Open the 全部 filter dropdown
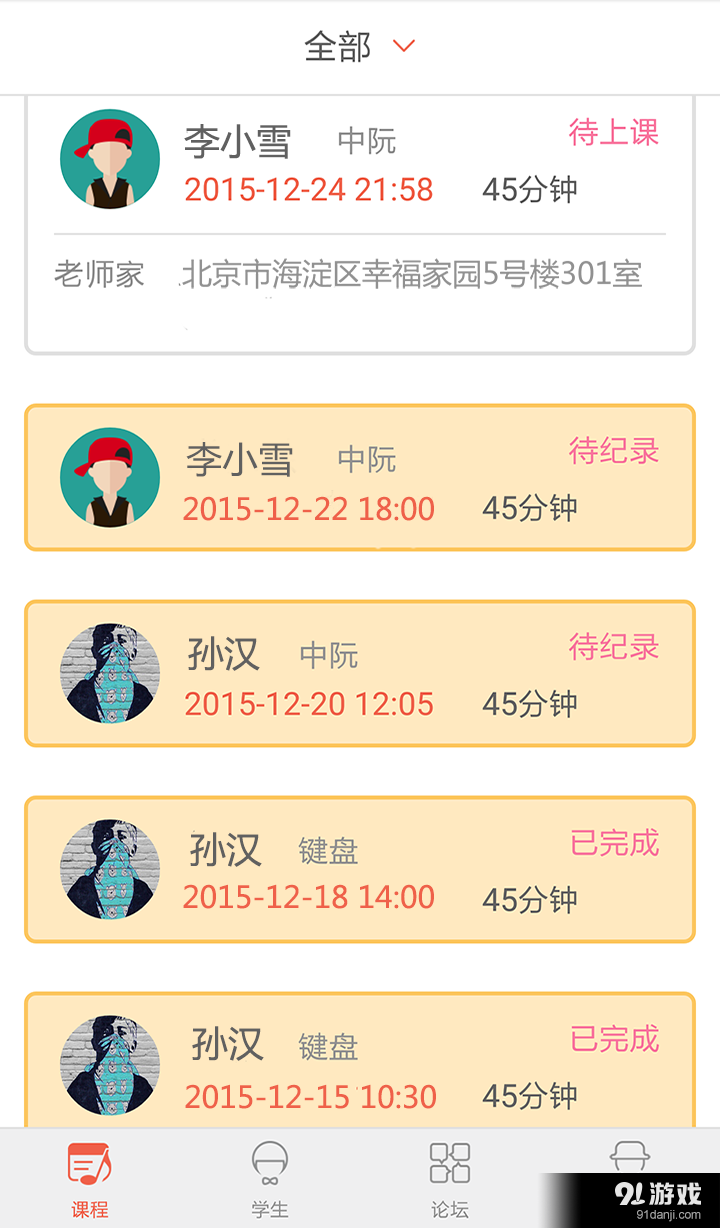Viewport: 720px width, 1228px height. pos(338,46)
